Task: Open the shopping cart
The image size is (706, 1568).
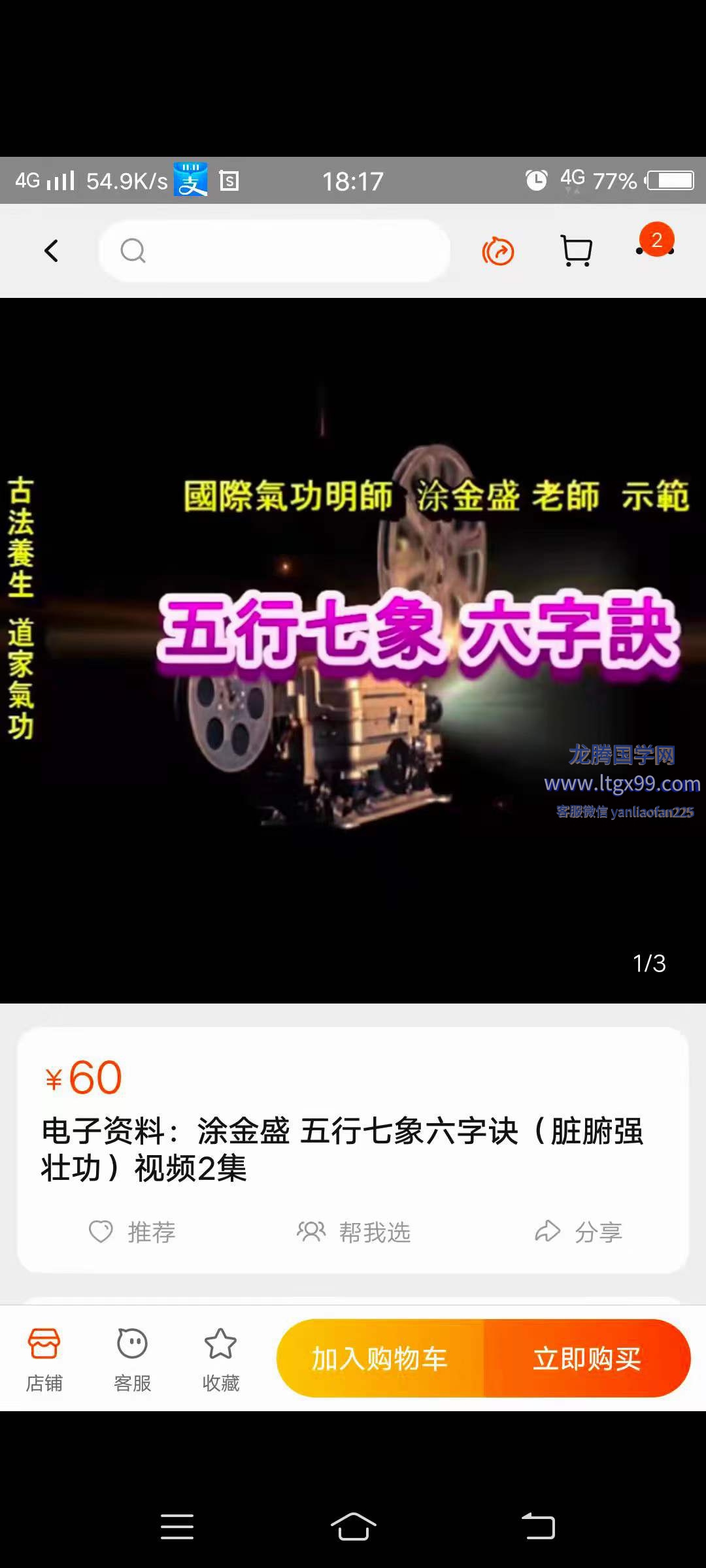Action: [577, 251]
